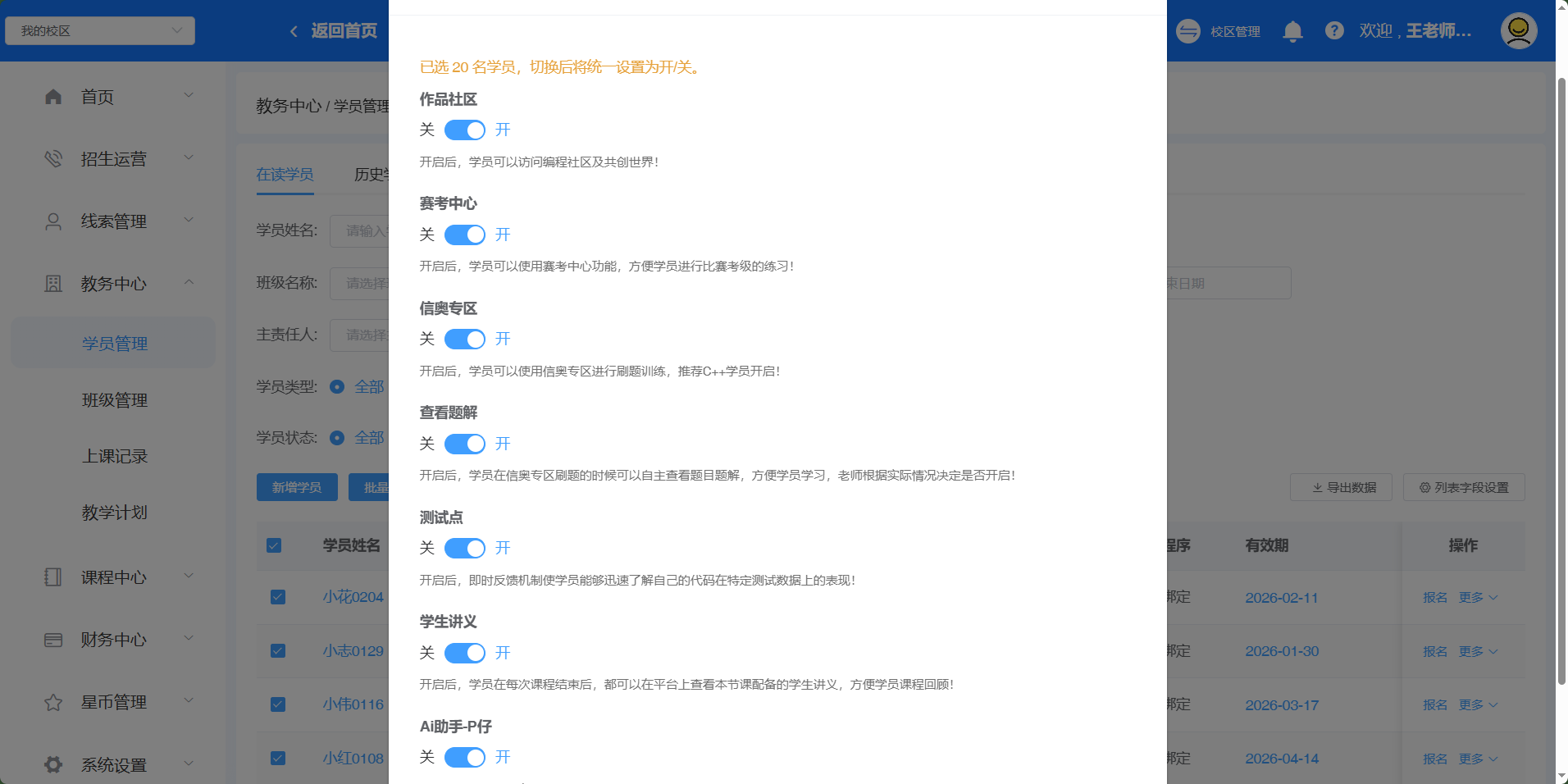
Task: Turn off the 赛考中心 switch
Action: pos(465,235)
